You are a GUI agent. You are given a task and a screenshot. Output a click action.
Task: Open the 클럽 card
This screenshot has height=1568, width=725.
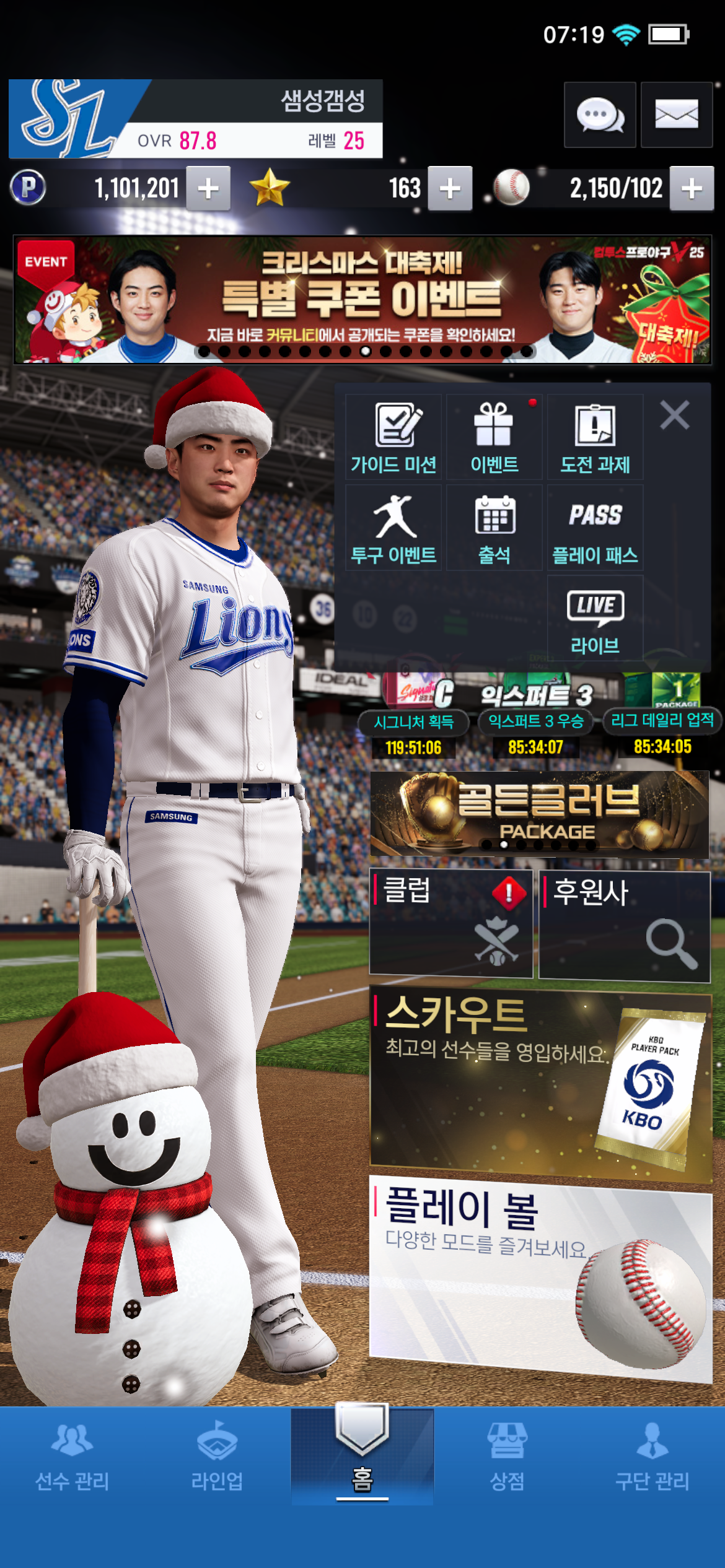click(451, 923)
